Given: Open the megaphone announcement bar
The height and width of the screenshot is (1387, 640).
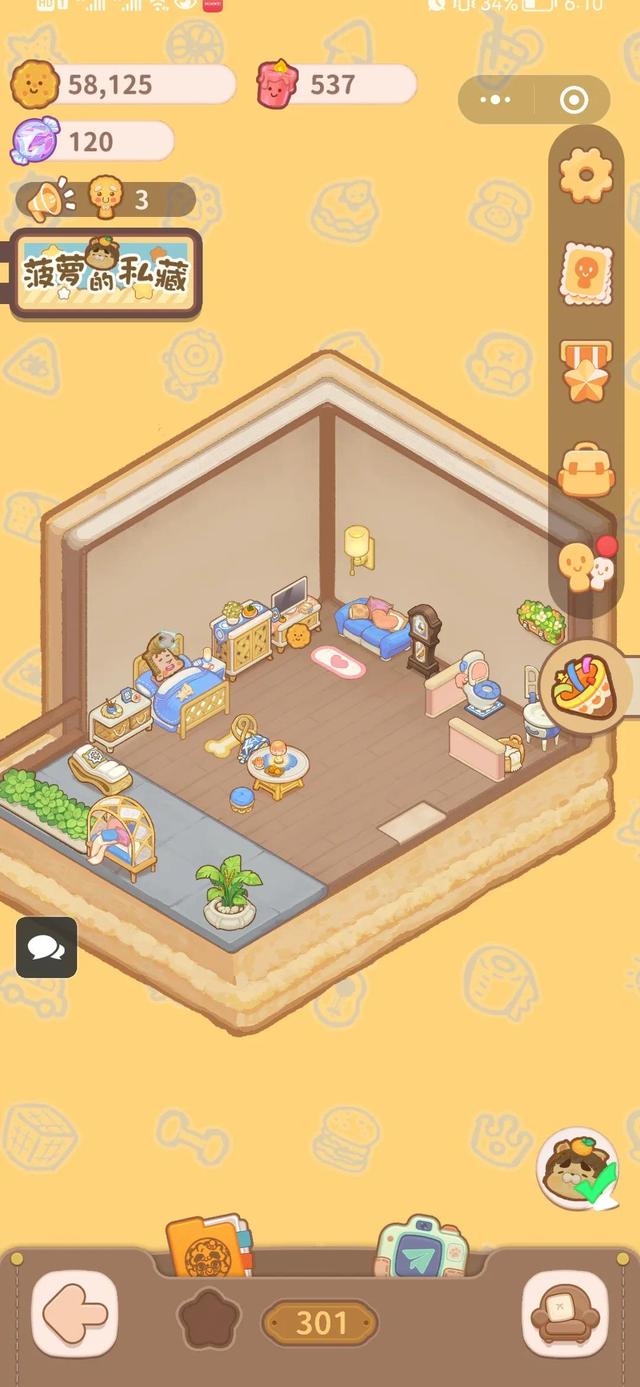Looking at the screenshot, I should 105,200.
